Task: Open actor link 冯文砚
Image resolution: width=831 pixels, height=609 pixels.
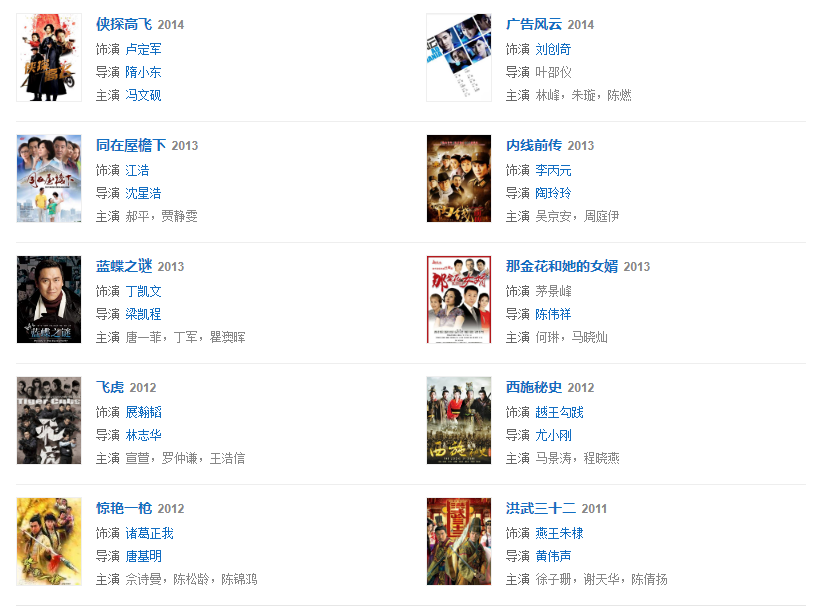Action: [x=143, y=95]
